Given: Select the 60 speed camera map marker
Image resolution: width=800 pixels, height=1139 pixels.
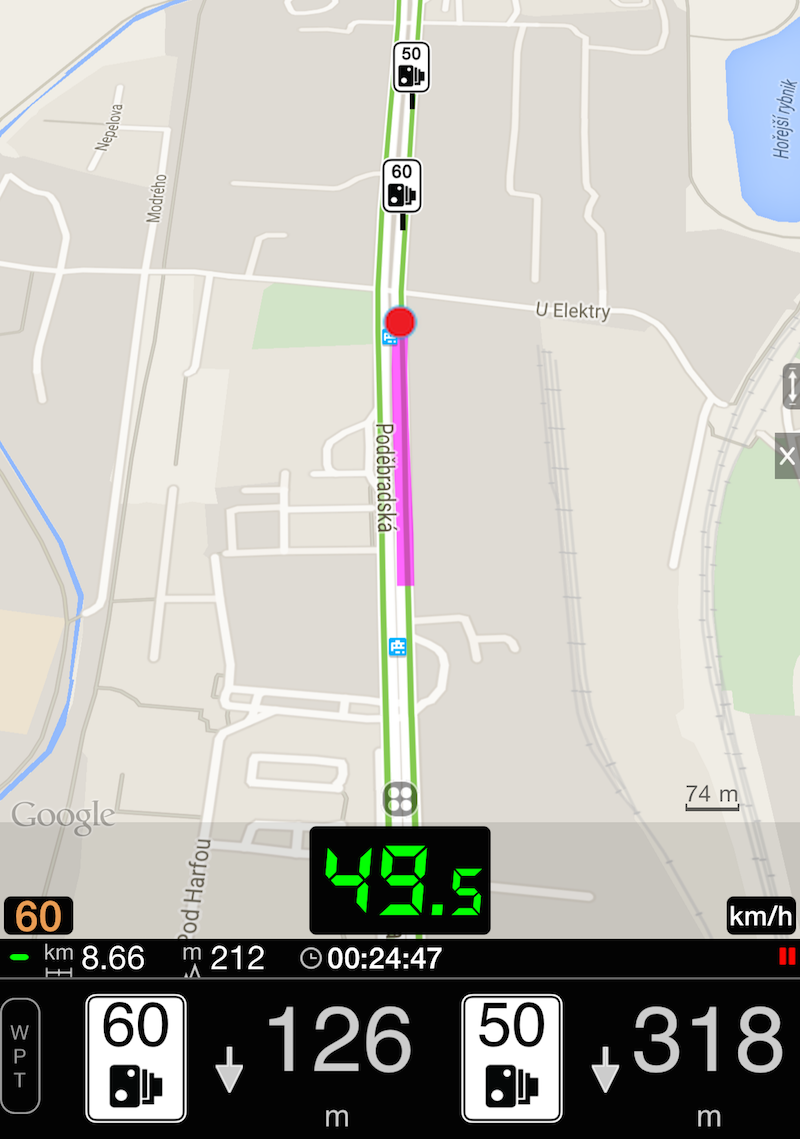Looking at the screenshot, I should (x=402, y=185).
